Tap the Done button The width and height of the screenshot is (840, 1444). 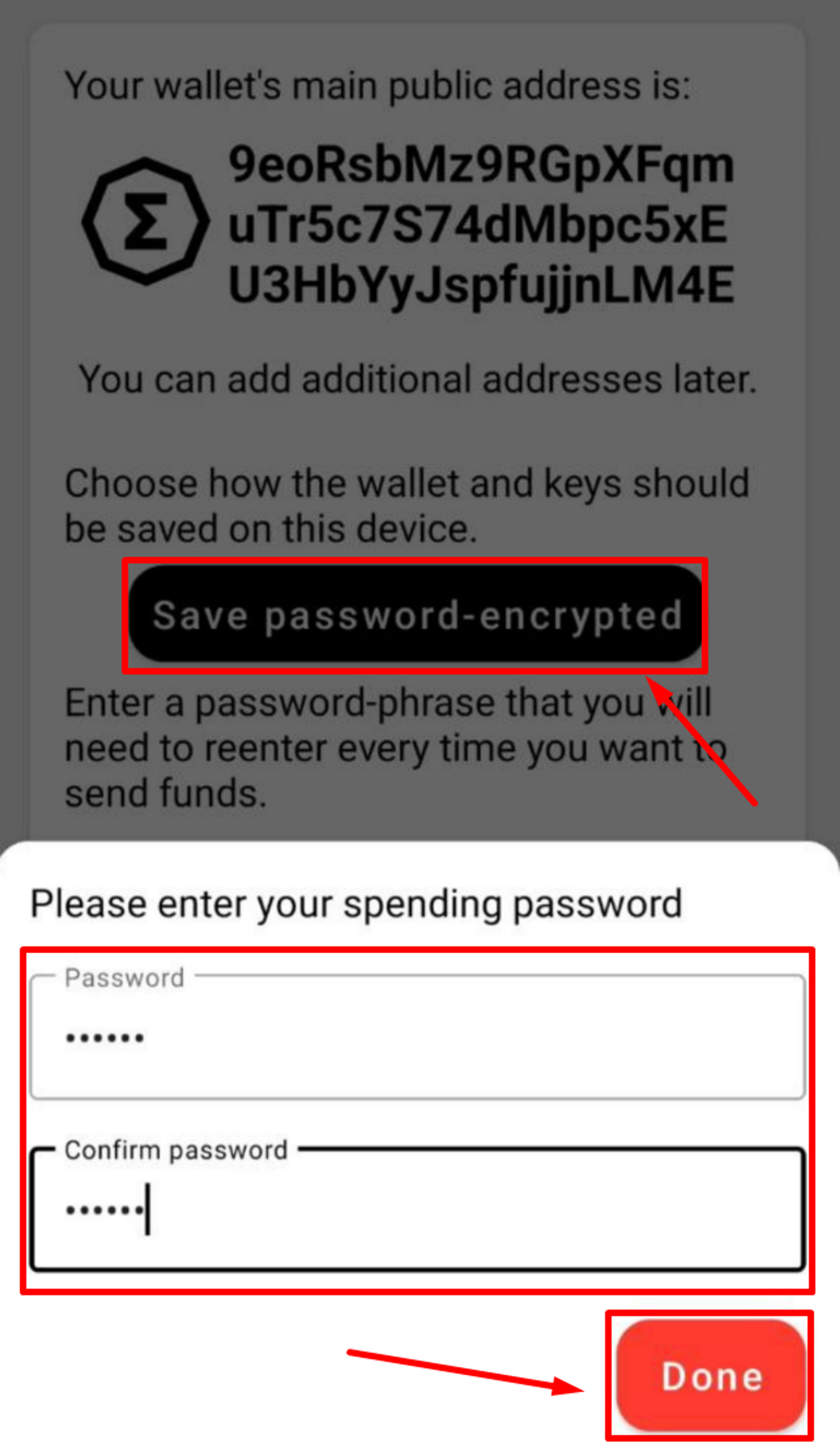(711, 1375)
